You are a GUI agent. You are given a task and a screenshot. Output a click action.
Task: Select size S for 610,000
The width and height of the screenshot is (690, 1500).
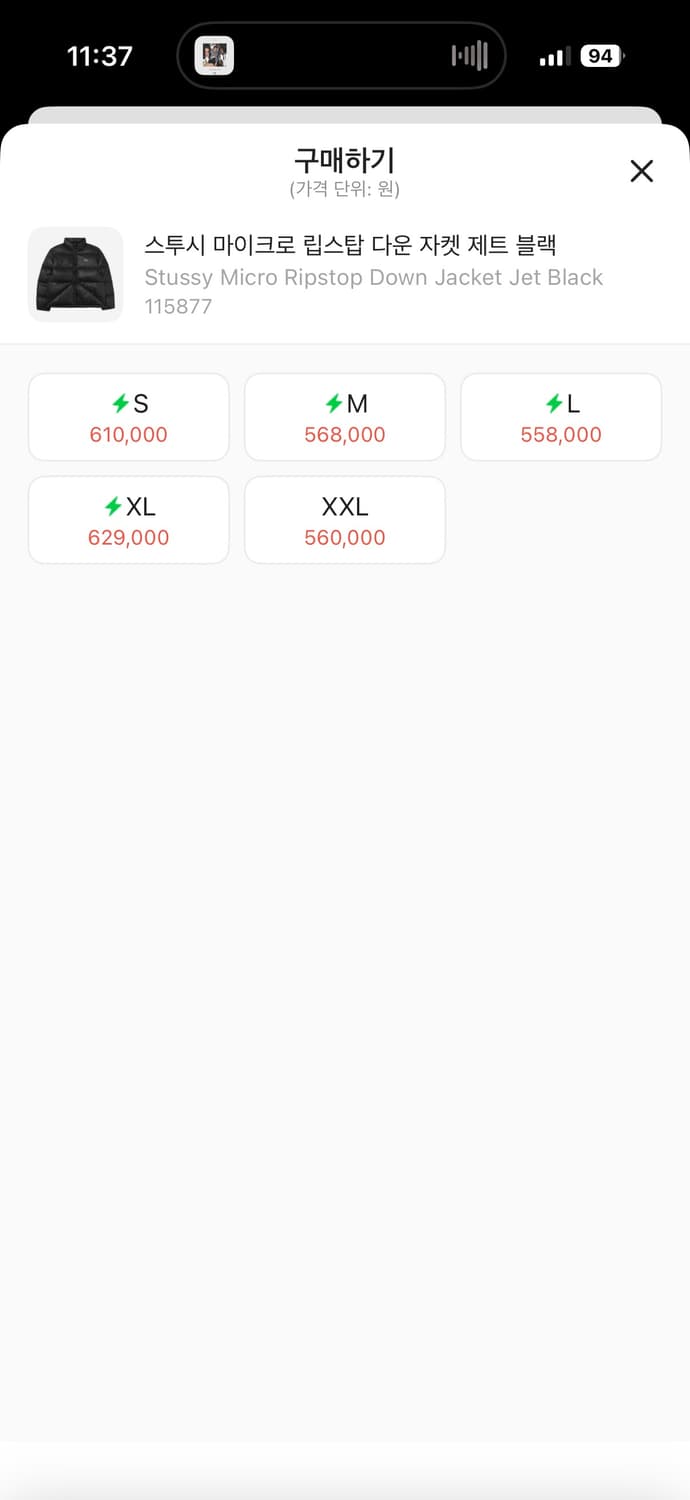[129, 418]
